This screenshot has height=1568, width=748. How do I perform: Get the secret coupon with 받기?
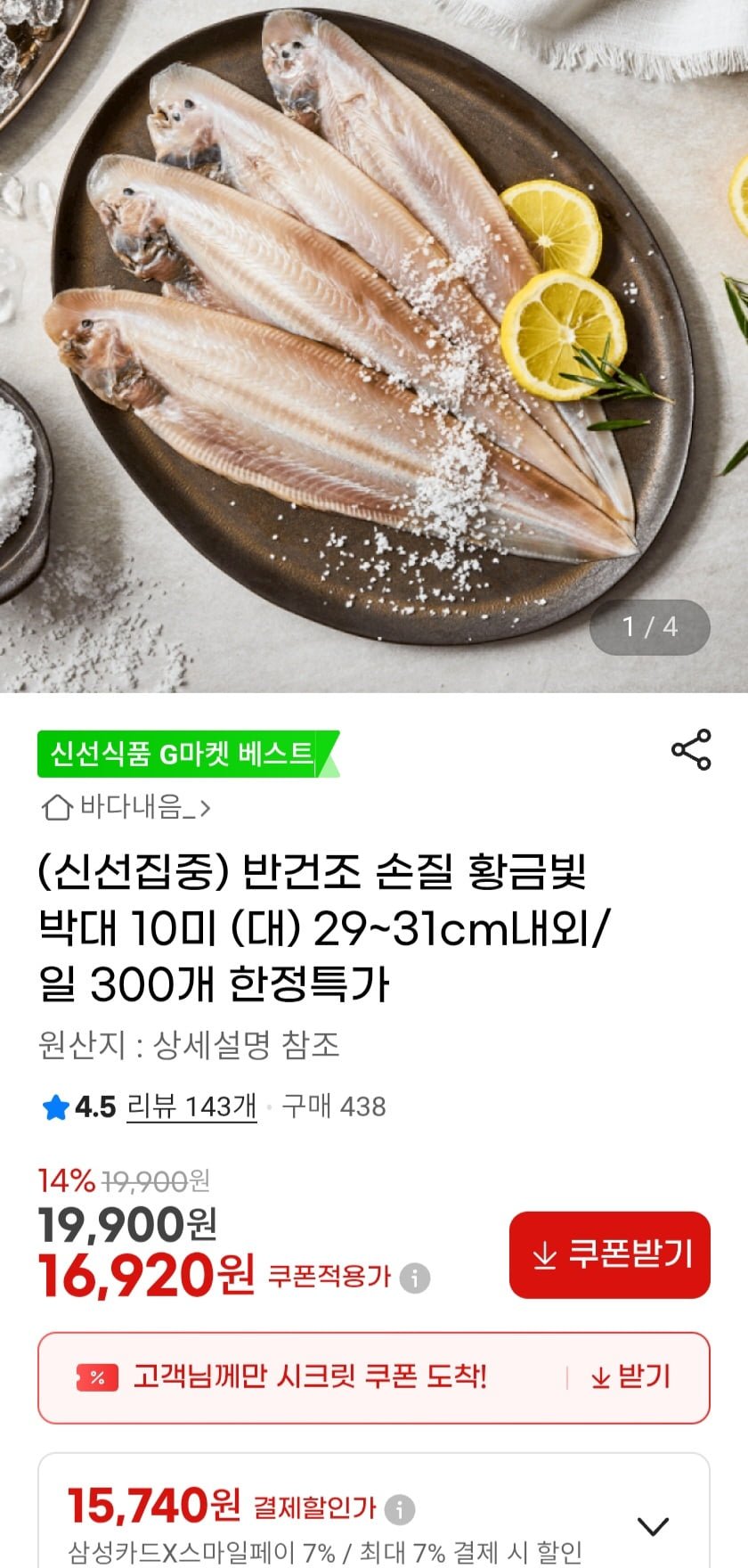[x=631, y=1376]
